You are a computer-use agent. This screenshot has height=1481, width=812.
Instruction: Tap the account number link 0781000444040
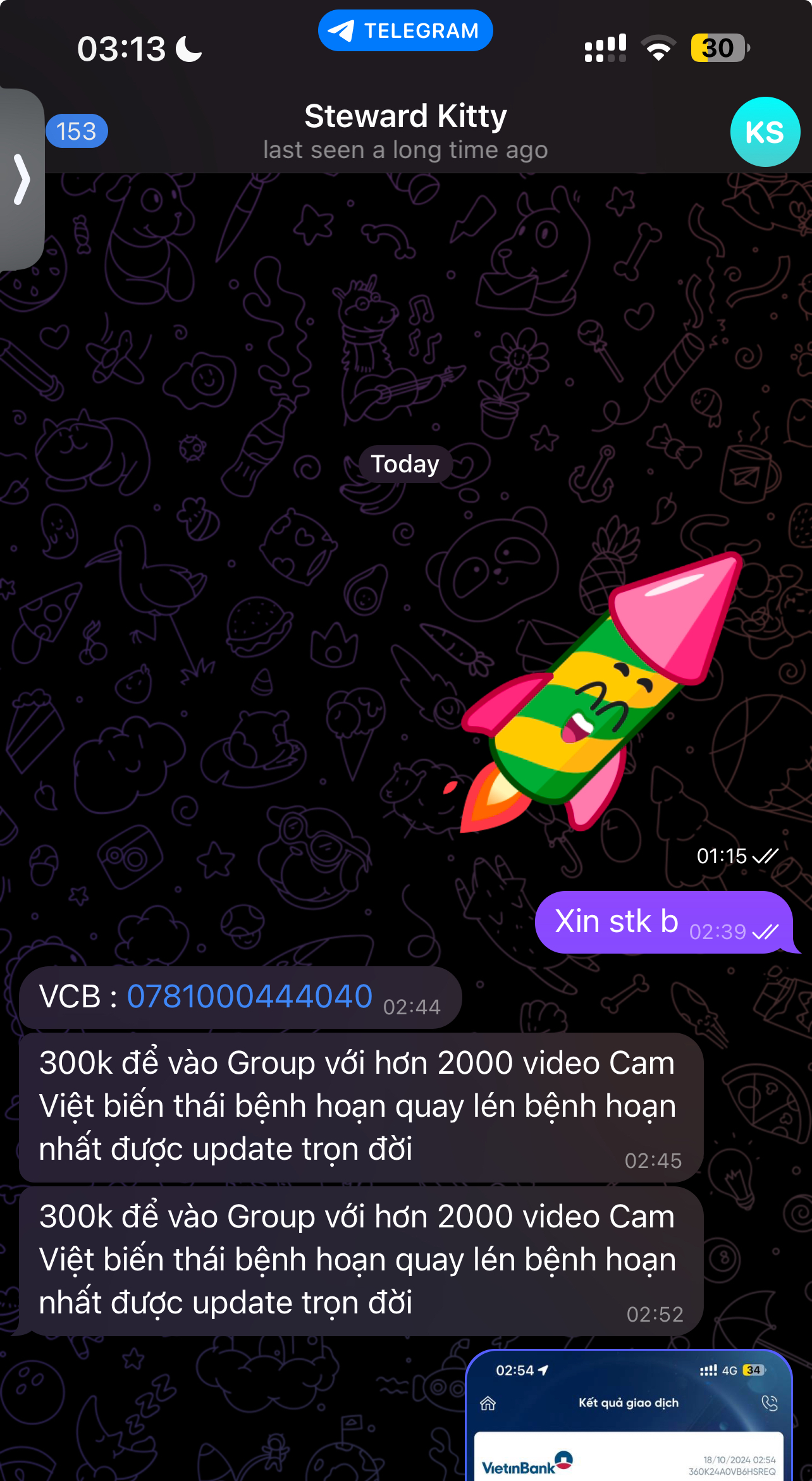[x=250, y=997]
